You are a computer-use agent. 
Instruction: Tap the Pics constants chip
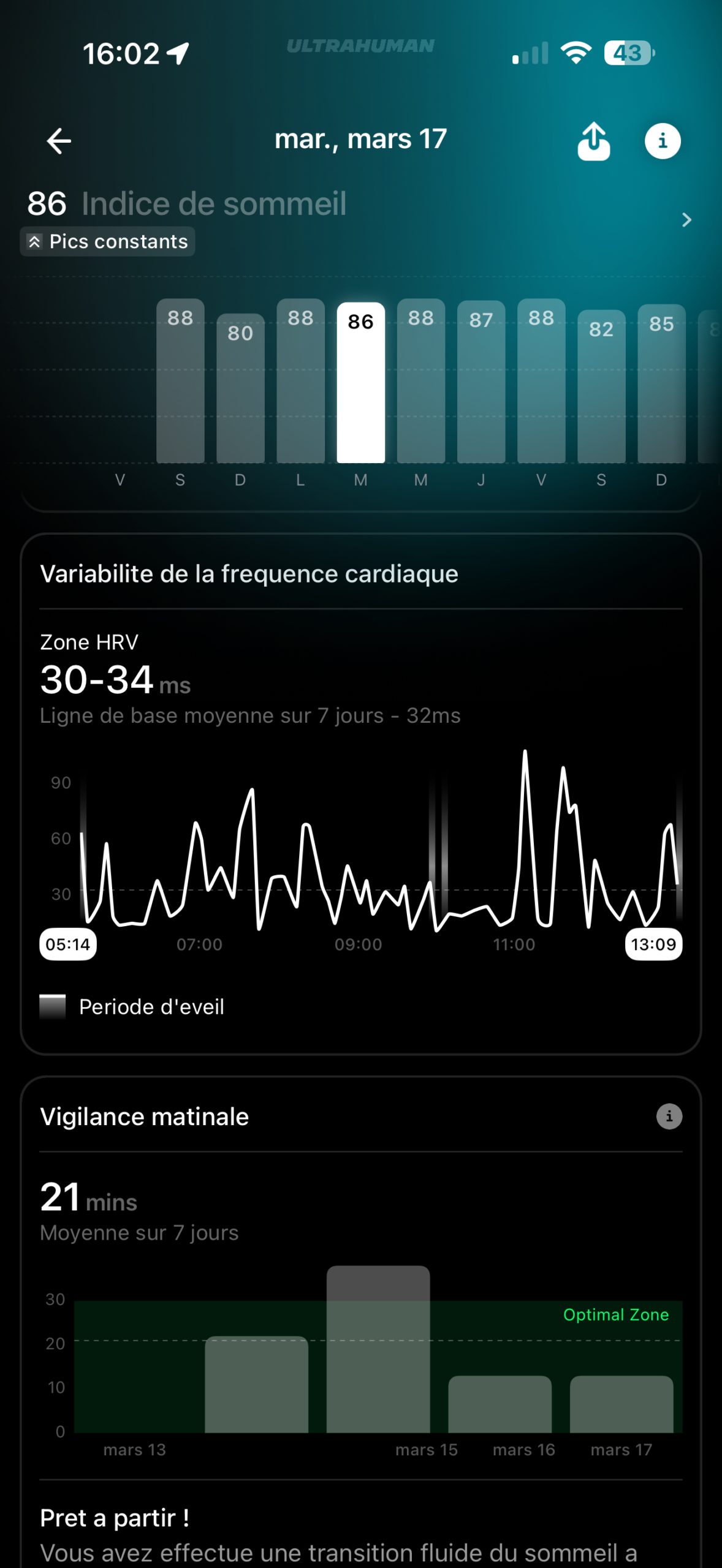tap(108, 241)
